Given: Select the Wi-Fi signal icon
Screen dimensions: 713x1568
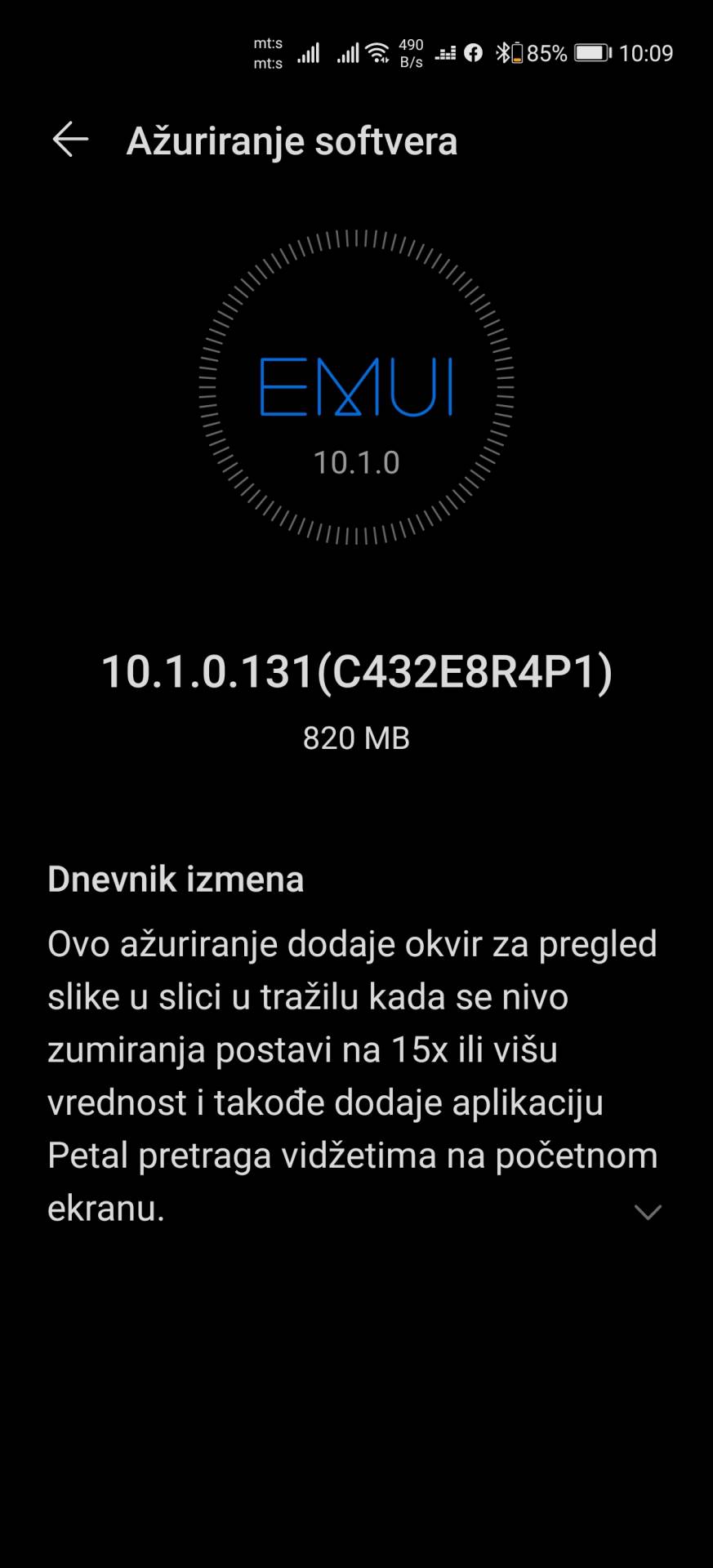Looking at the screenshot, I should point(377,52).
